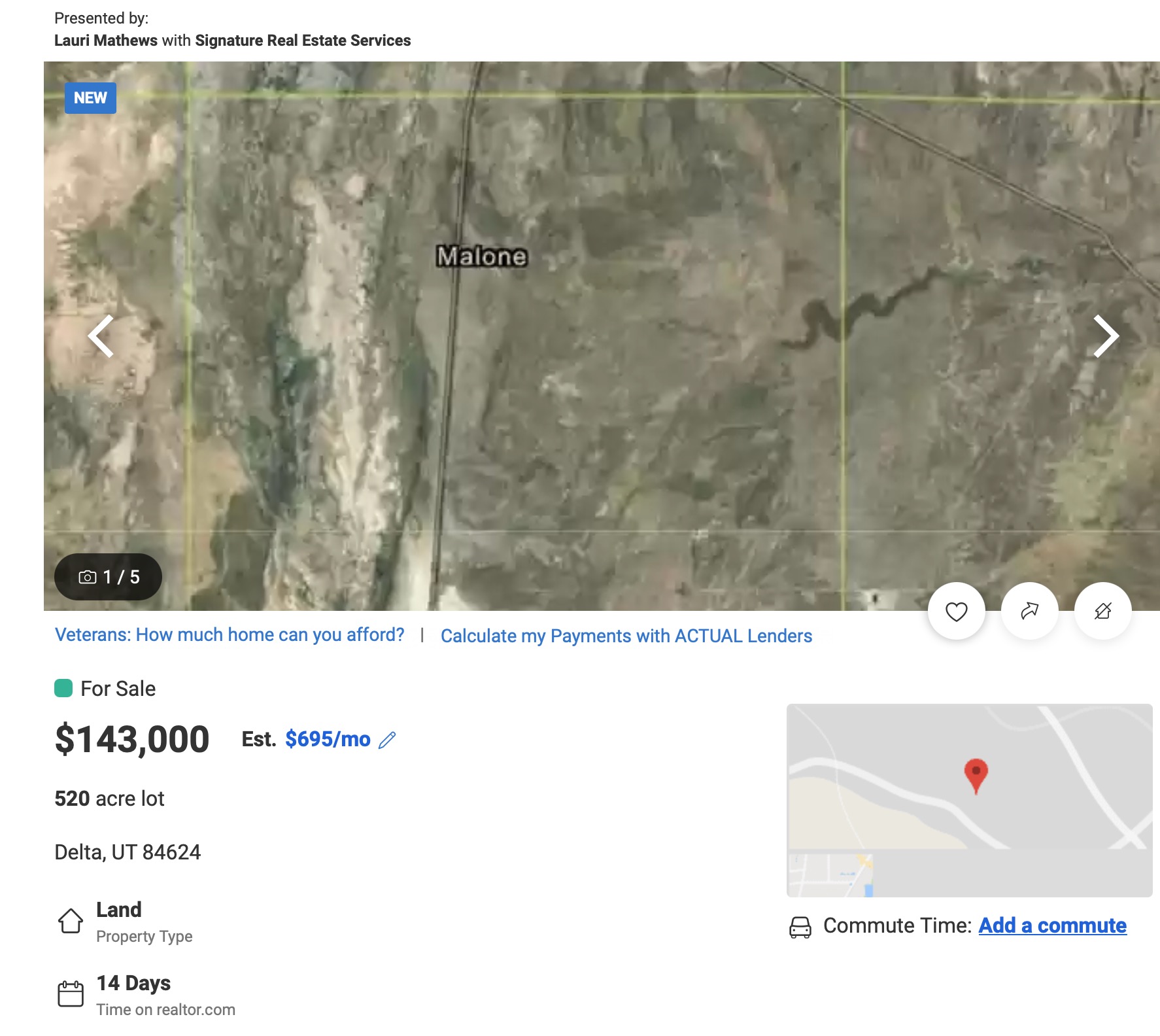The image size is (1160, 1036).
Task: Open the Veterans home affordability link
Action: [230, 635]
